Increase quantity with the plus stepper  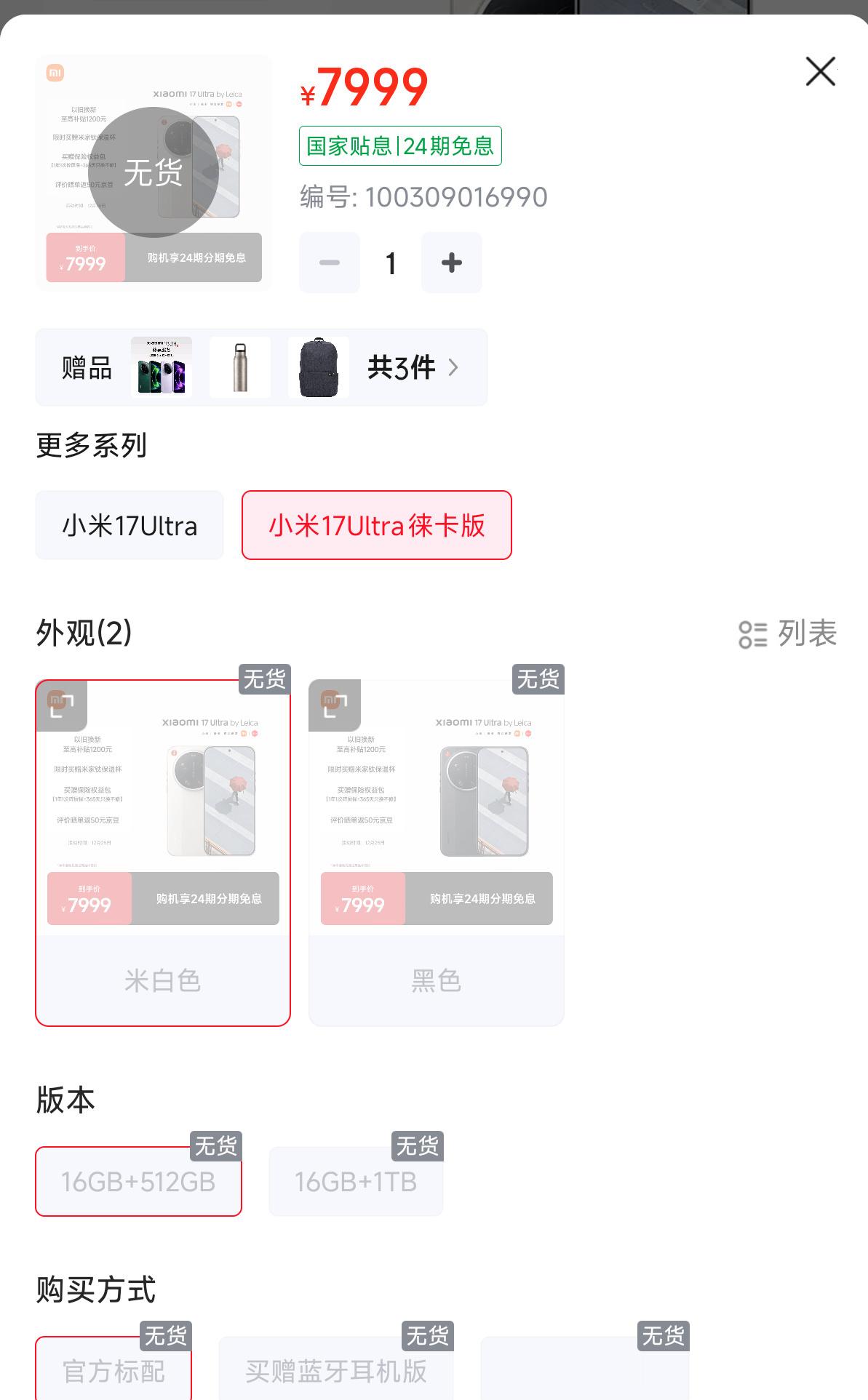(451, 263)
